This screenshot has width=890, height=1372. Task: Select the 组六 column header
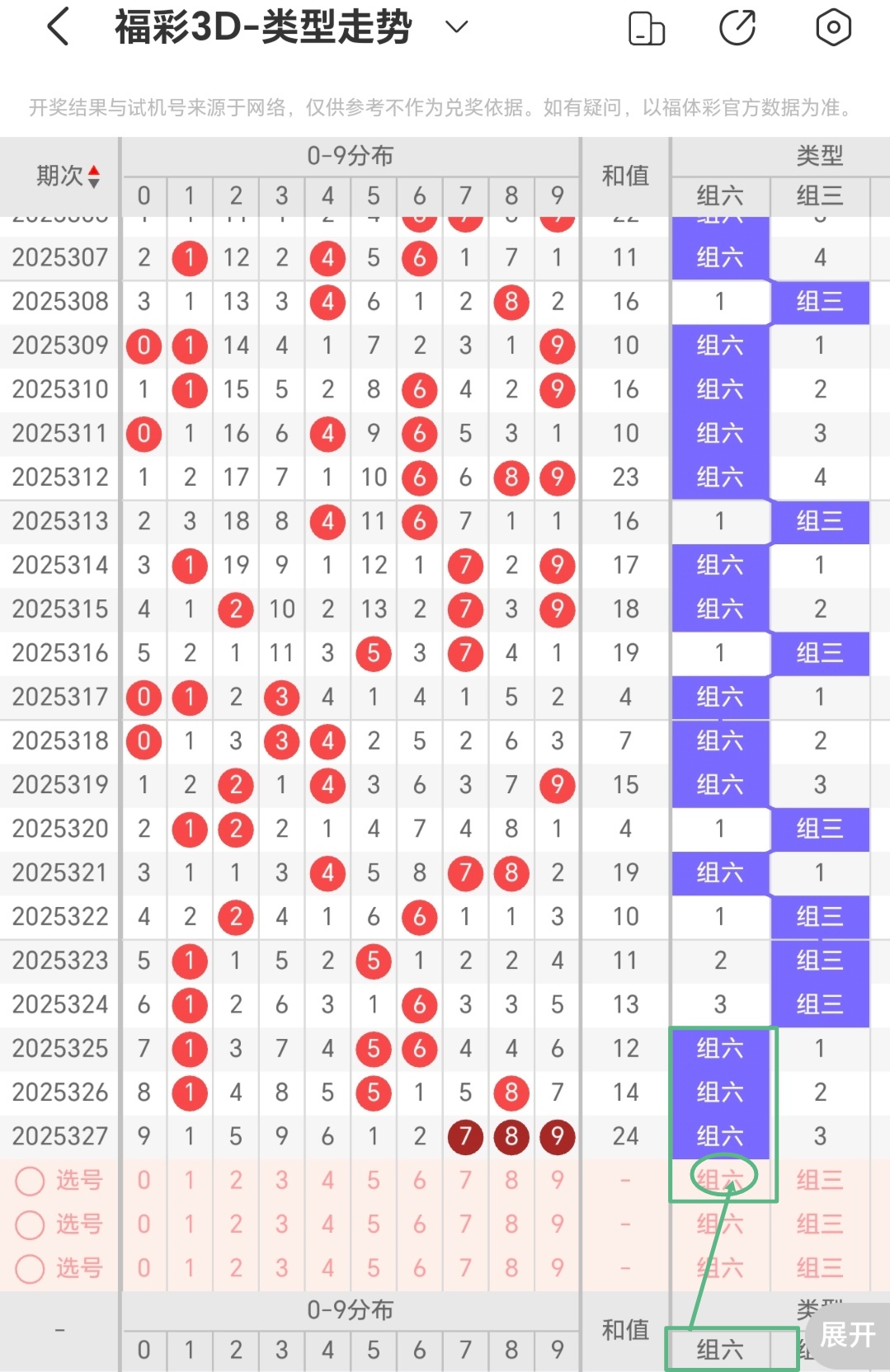click(x=719, y=196)
